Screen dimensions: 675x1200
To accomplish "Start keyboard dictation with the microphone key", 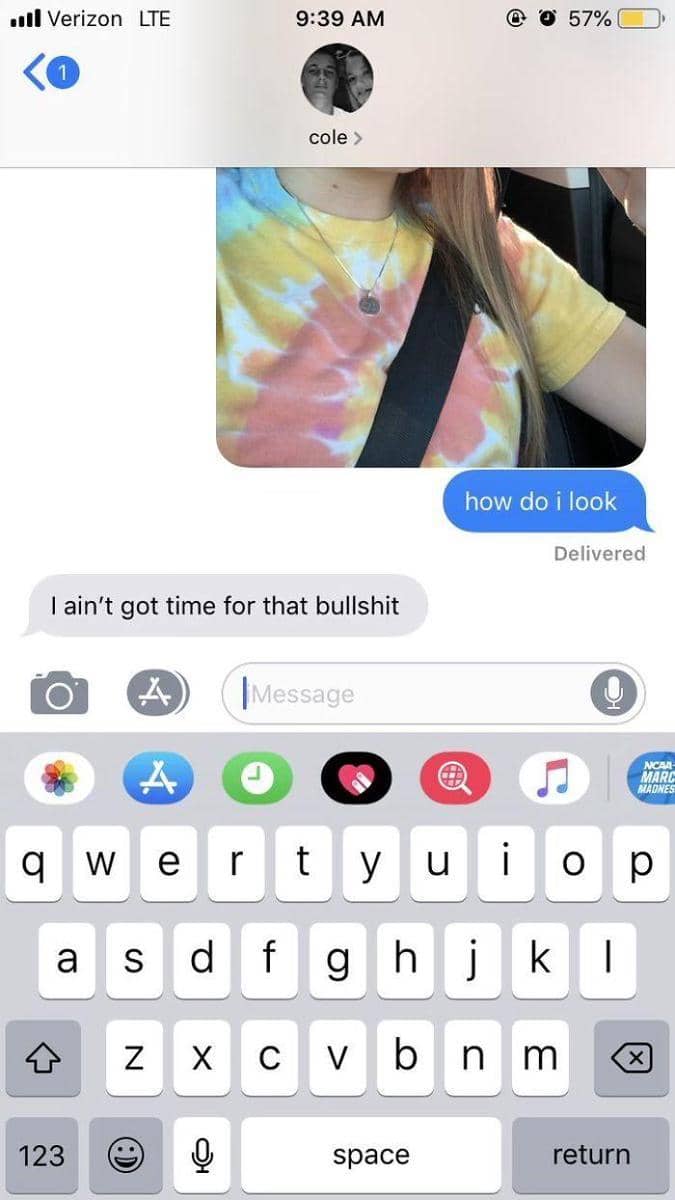I will [x=202, y=1155].
